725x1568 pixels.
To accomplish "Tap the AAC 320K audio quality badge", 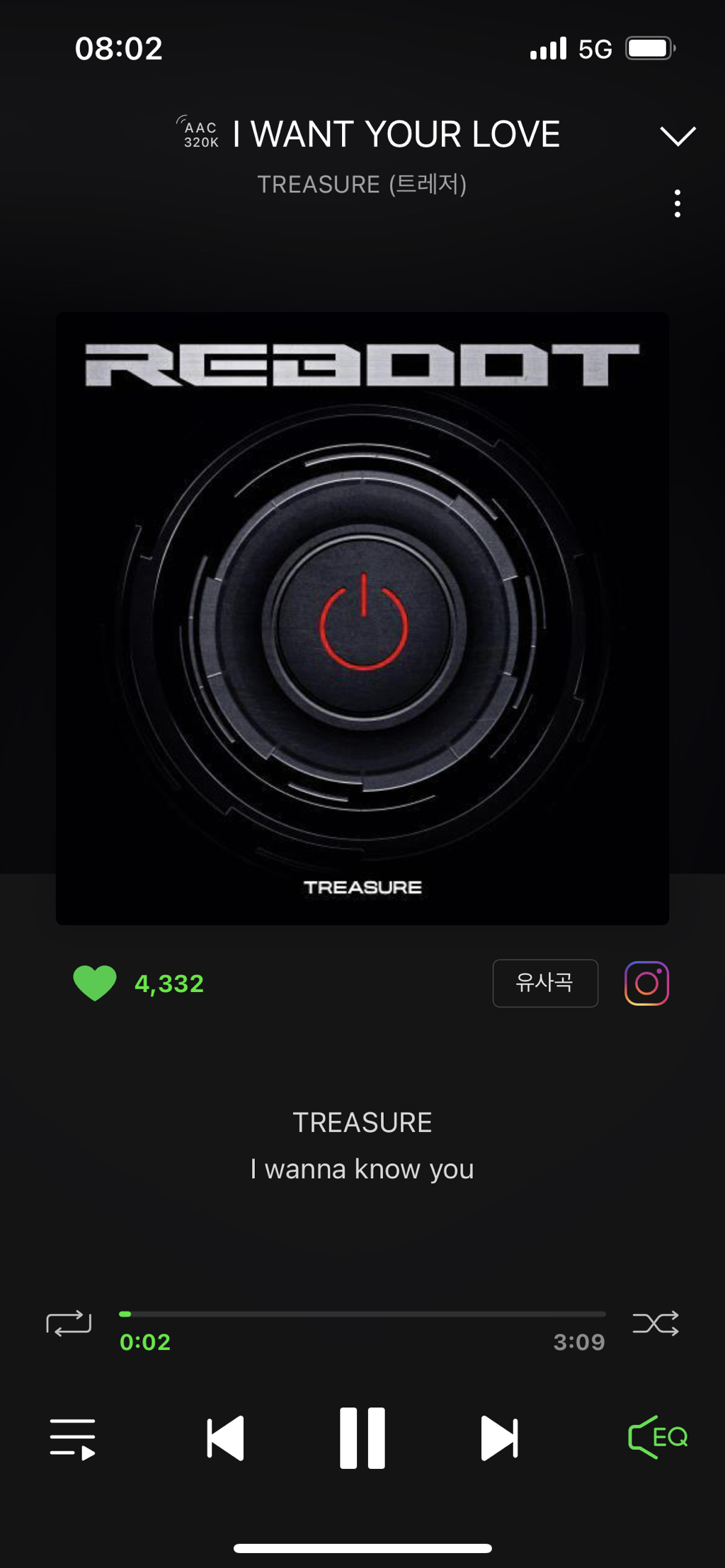I will (x=201, y=133).
